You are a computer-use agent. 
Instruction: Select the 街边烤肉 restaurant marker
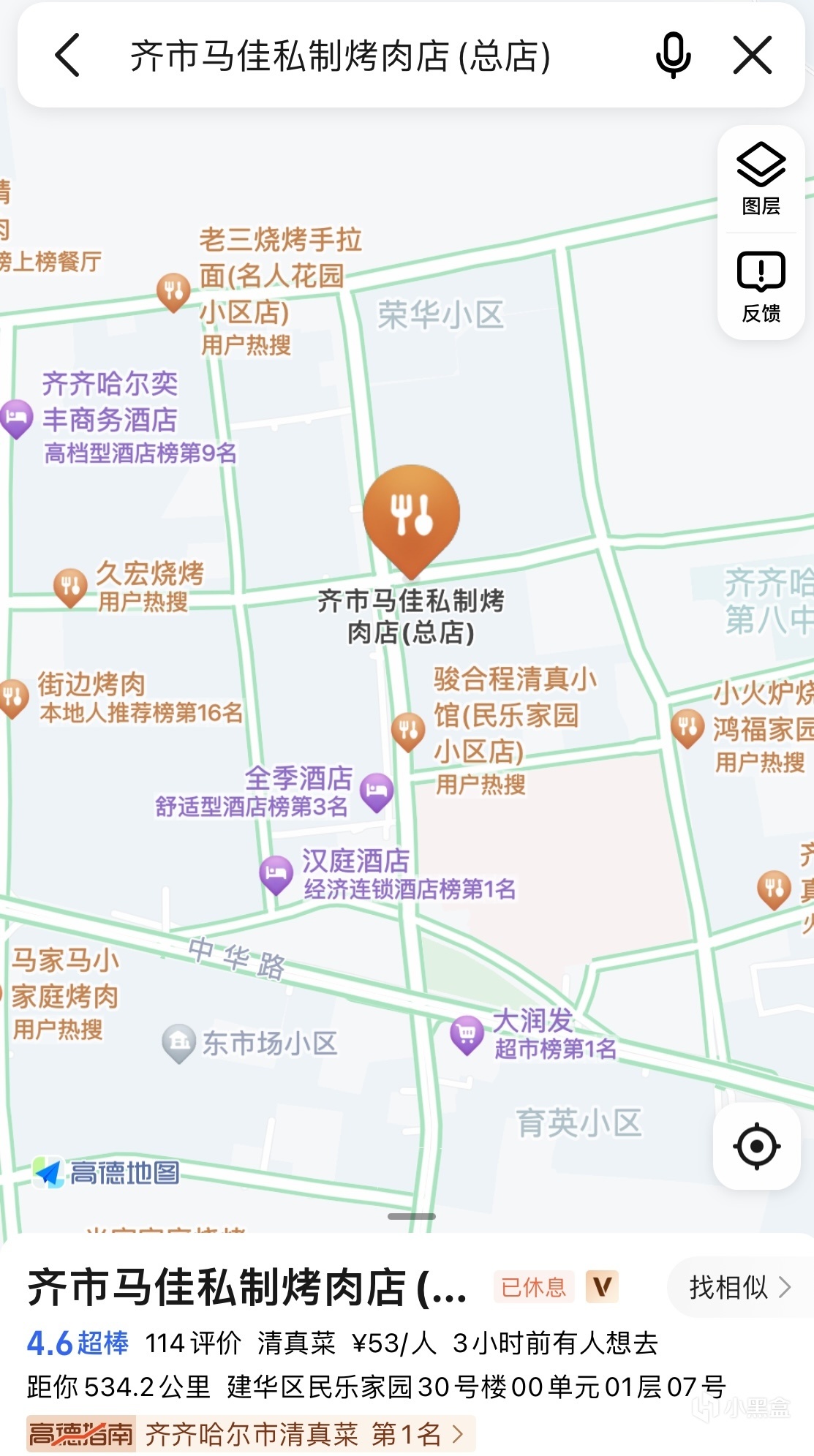(x=12, y=697)
